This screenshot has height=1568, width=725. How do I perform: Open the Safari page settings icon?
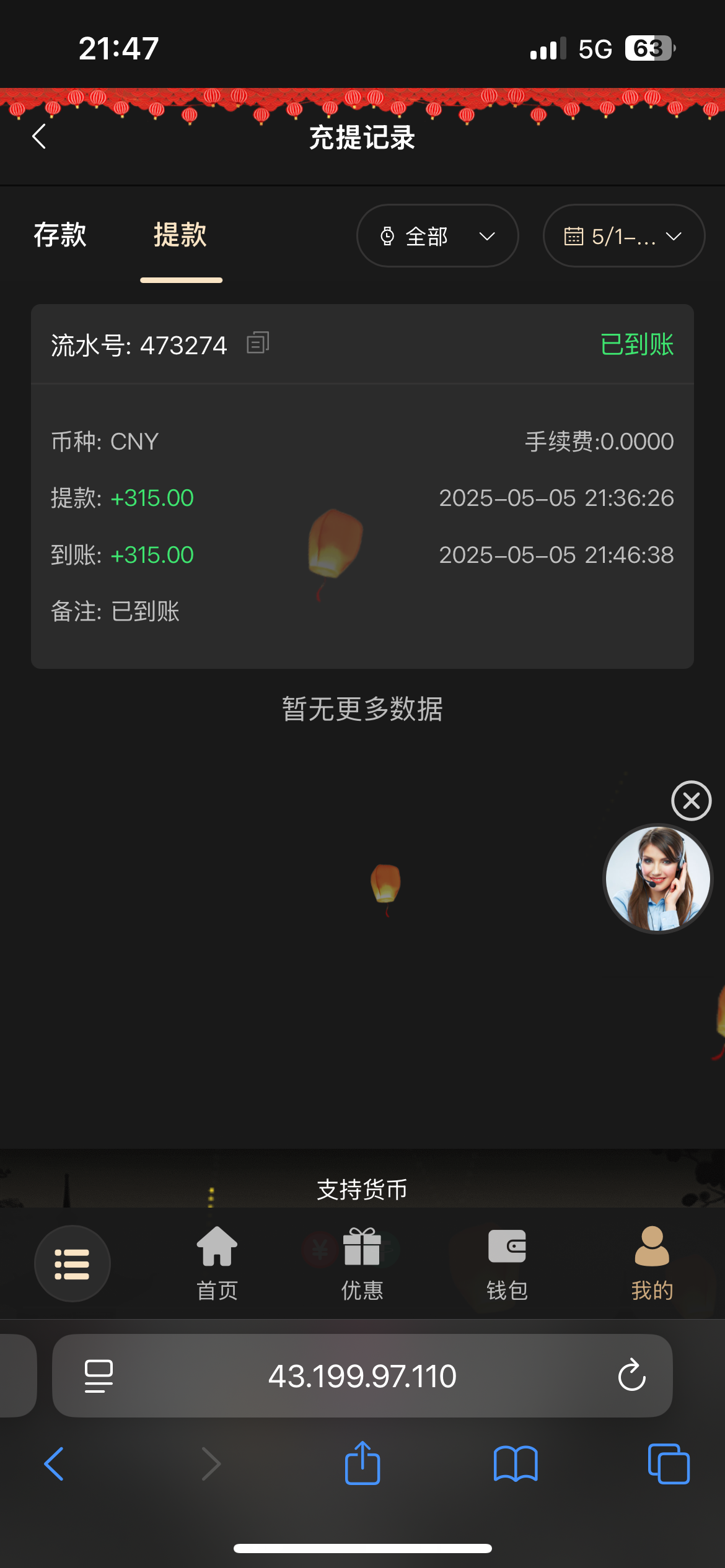pos(99,1376)
